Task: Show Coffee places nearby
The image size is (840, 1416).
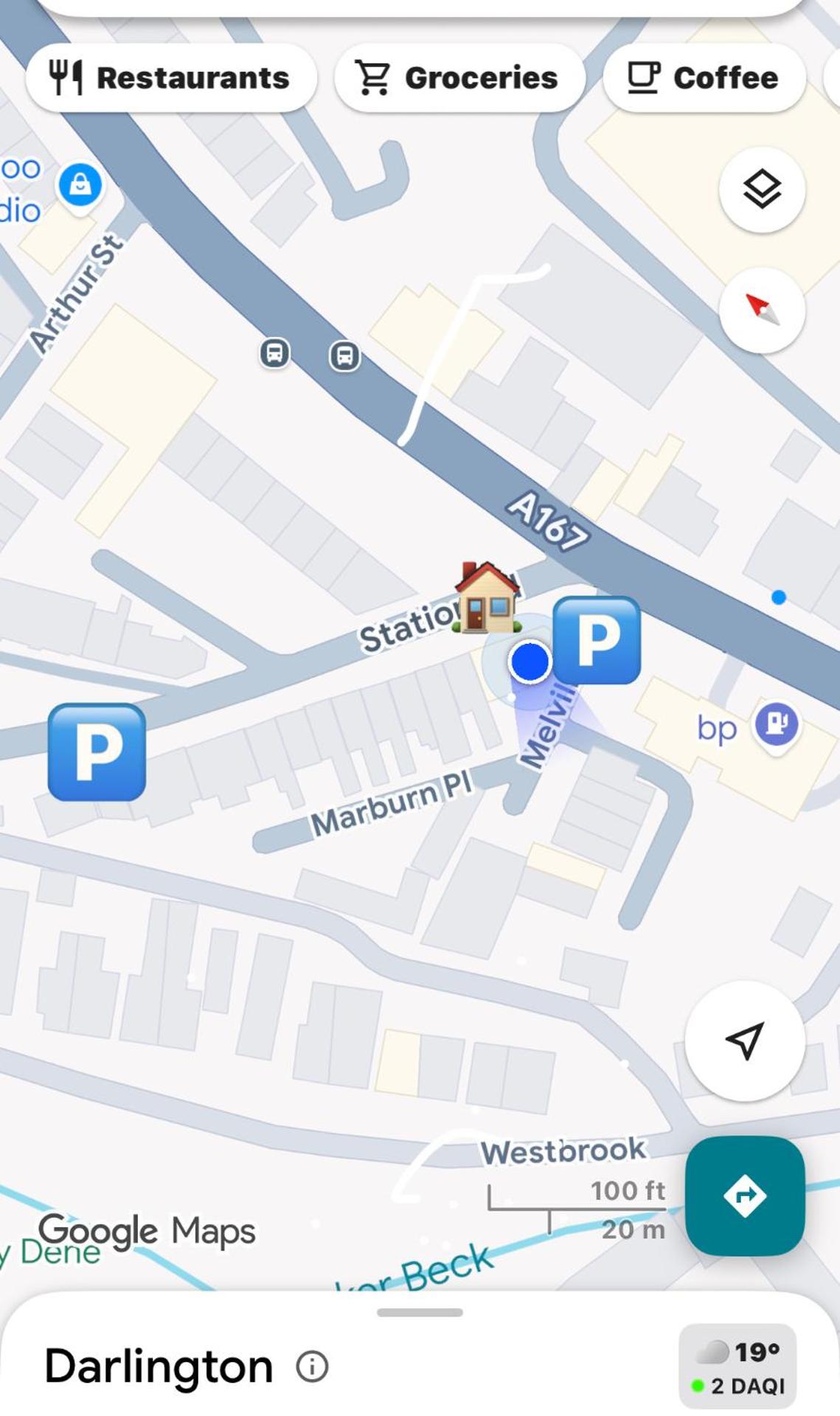Action: (703, 78)
